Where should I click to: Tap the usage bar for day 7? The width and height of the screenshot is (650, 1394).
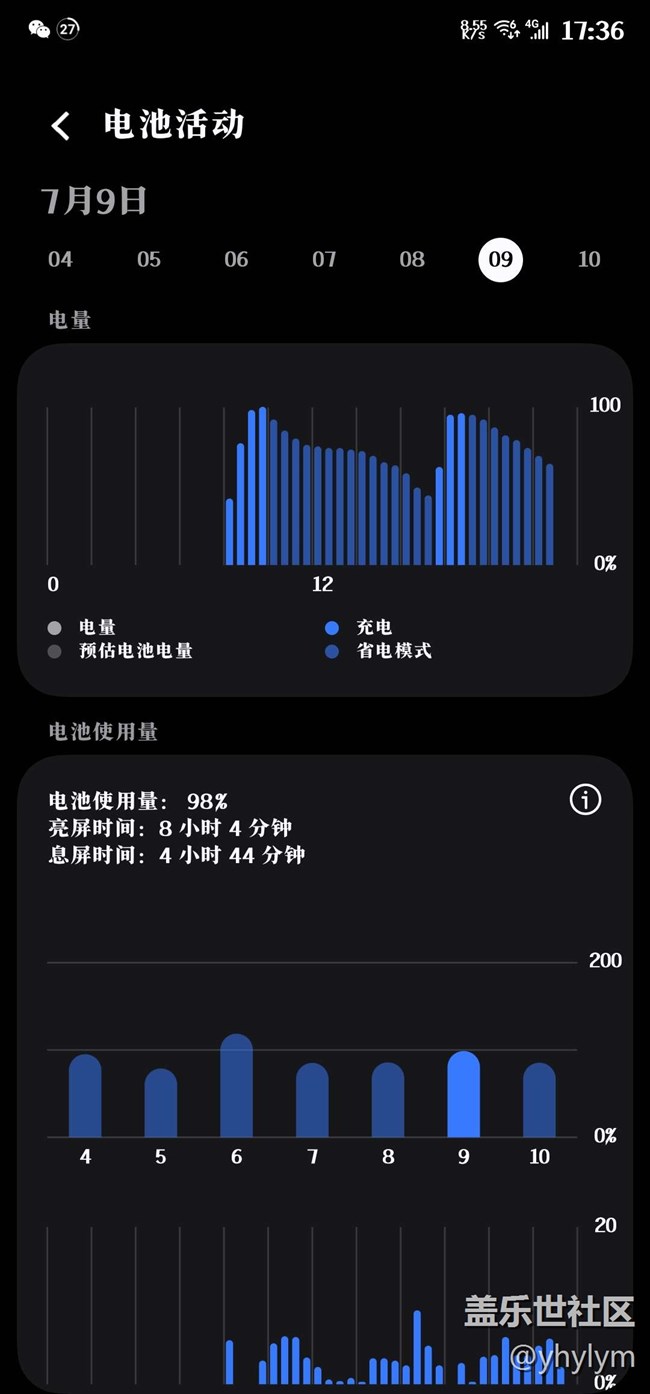click(x=313, y=1100)
